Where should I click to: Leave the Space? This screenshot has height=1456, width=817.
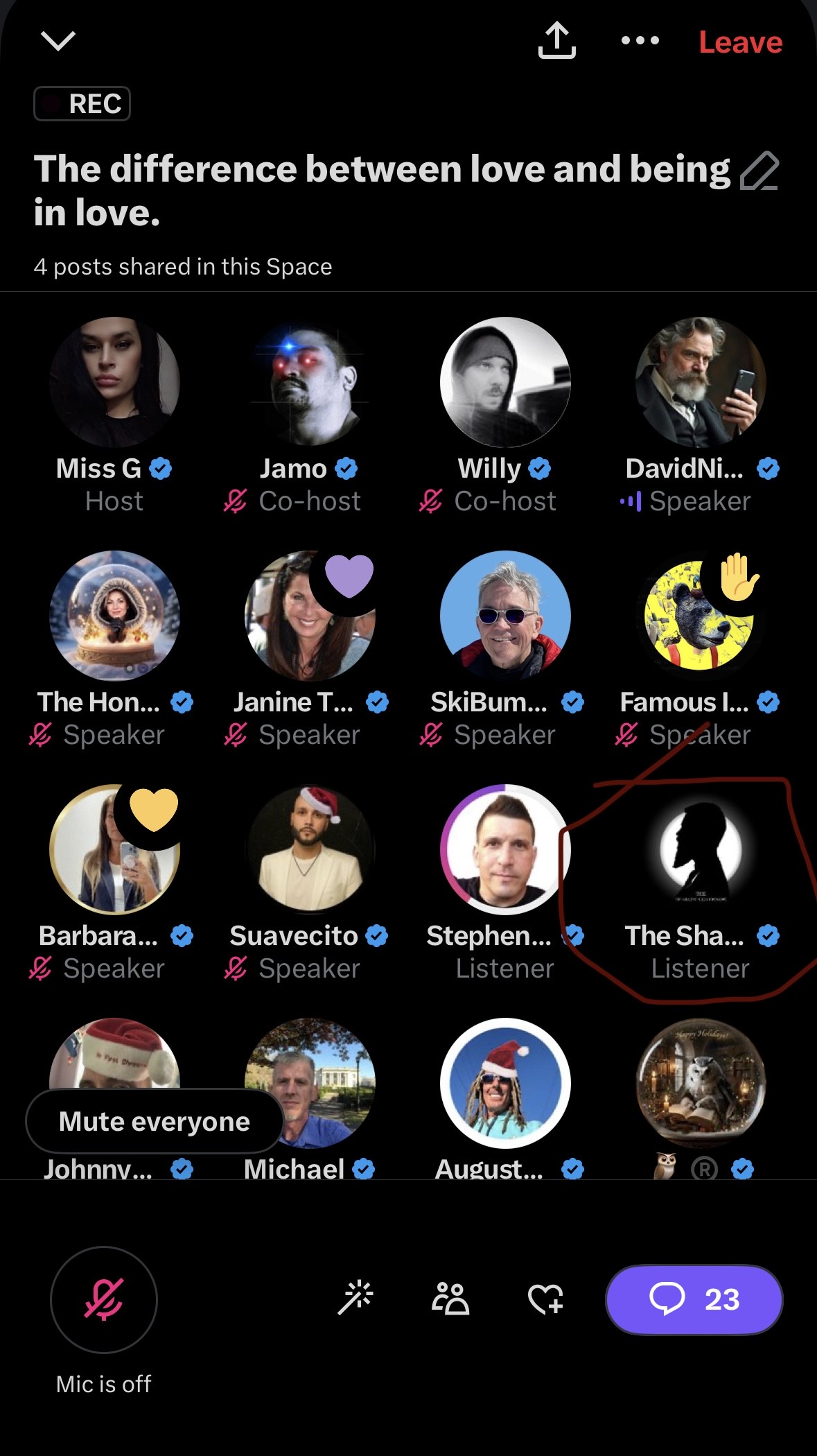coord(740,42)
